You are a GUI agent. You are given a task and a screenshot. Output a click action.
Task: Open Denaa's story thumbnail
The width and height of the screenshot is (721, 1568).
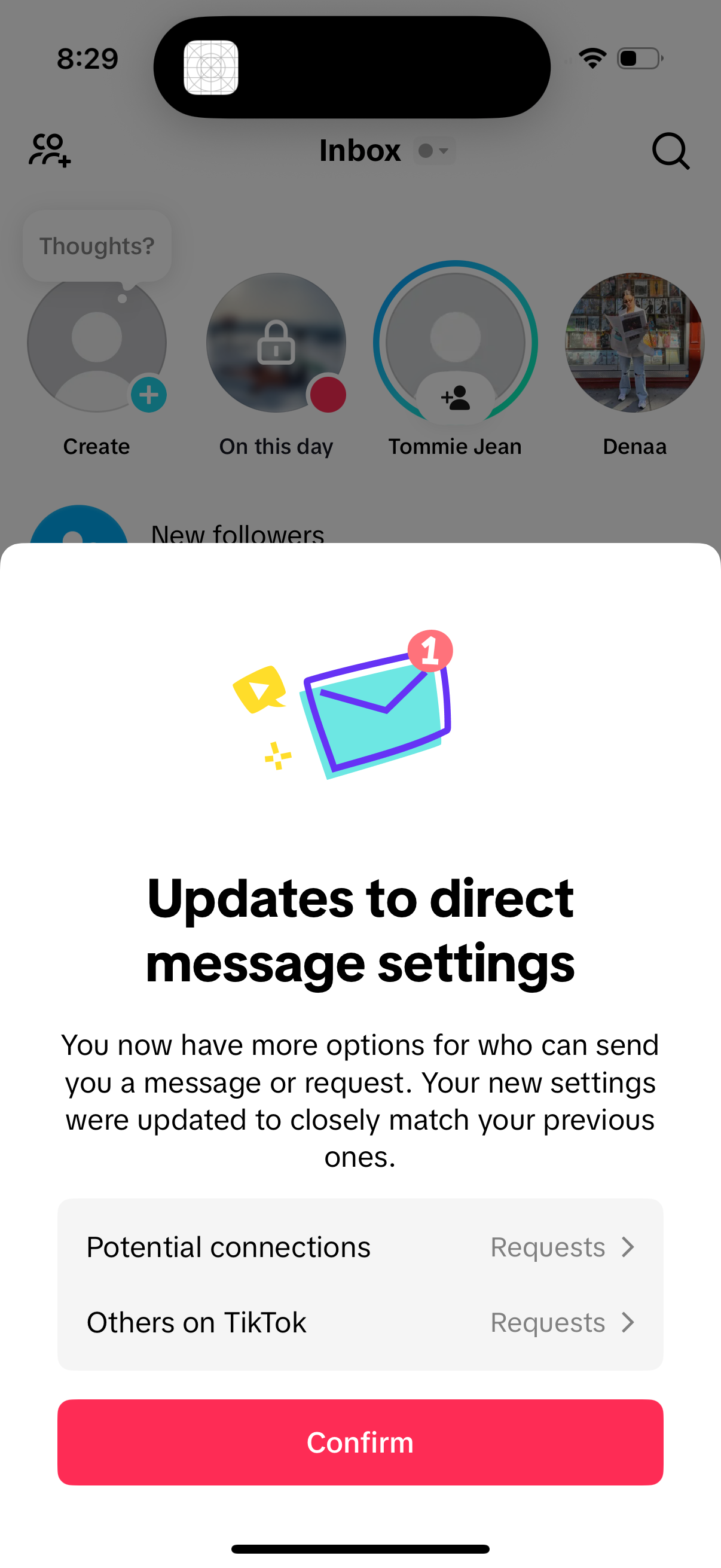pyautogui.click(x=634, y=343)
